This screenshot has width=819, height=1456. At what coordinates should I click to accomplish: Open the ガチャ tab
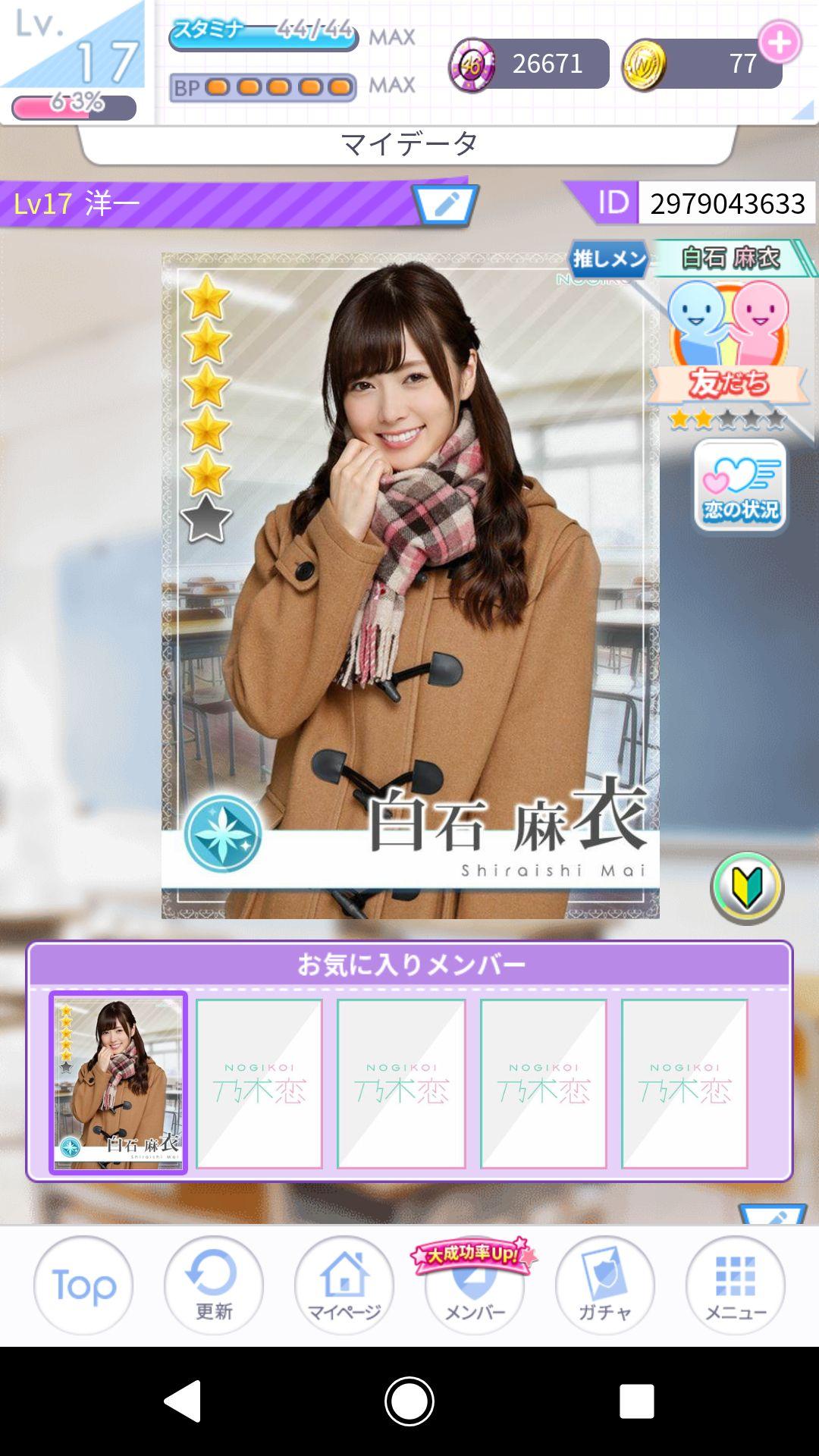[x=605, y=1285]
